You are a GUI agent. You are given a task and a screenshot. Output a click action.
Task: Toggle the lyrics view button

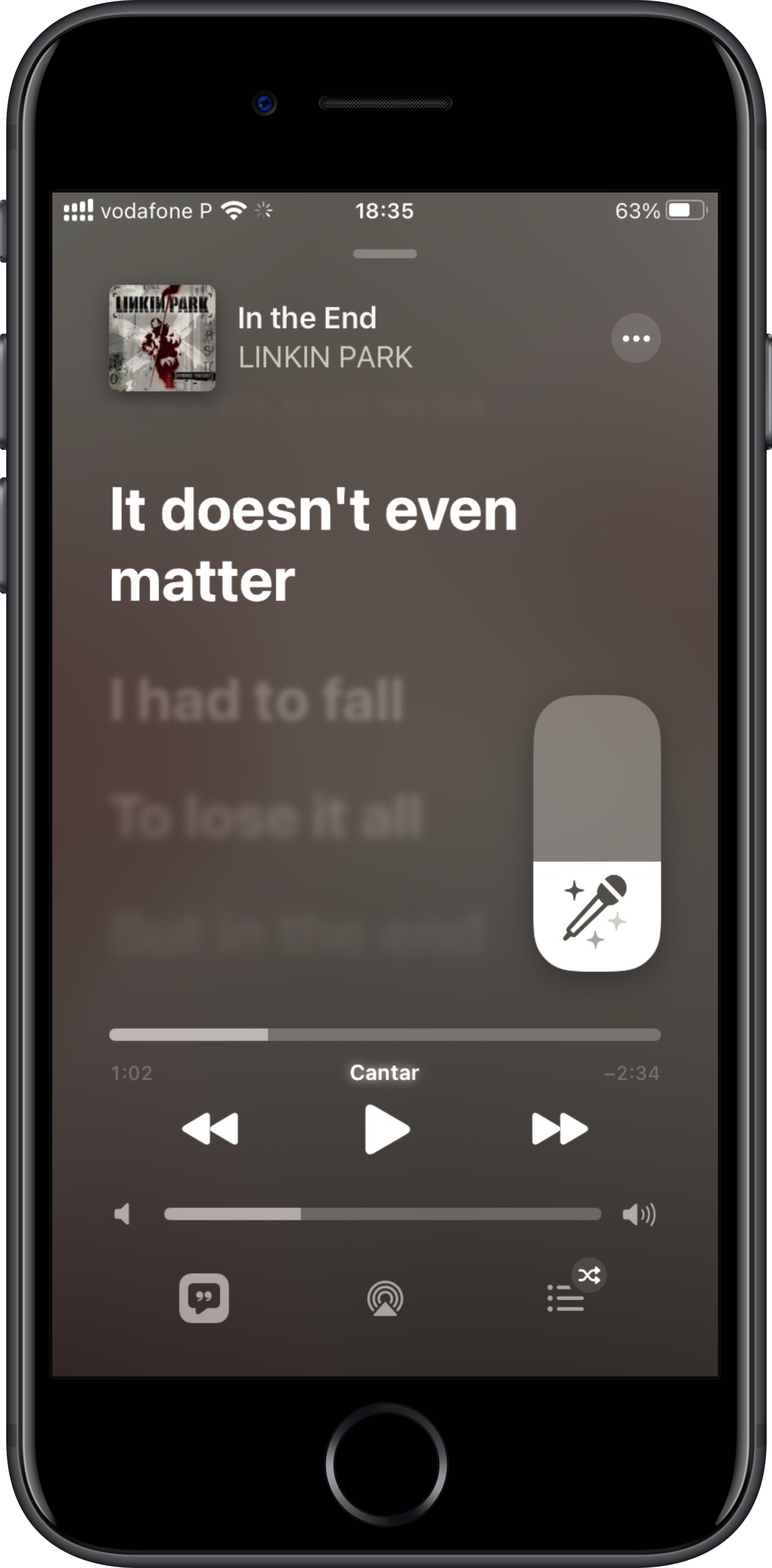(x=204, y=1298)
